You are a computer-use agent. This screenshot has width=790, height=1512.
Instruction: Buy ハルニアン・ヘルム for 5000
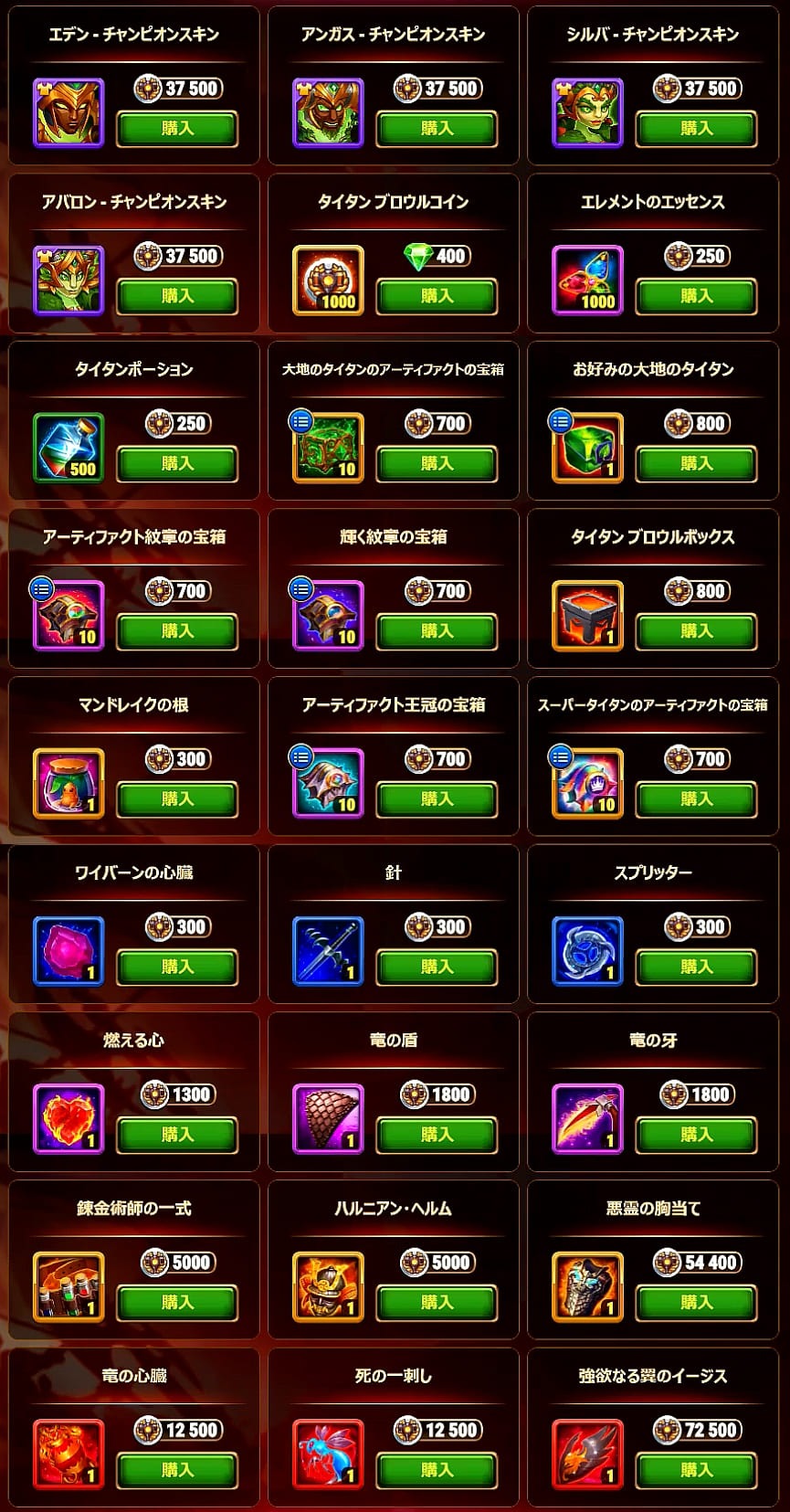click(437, 1302)
